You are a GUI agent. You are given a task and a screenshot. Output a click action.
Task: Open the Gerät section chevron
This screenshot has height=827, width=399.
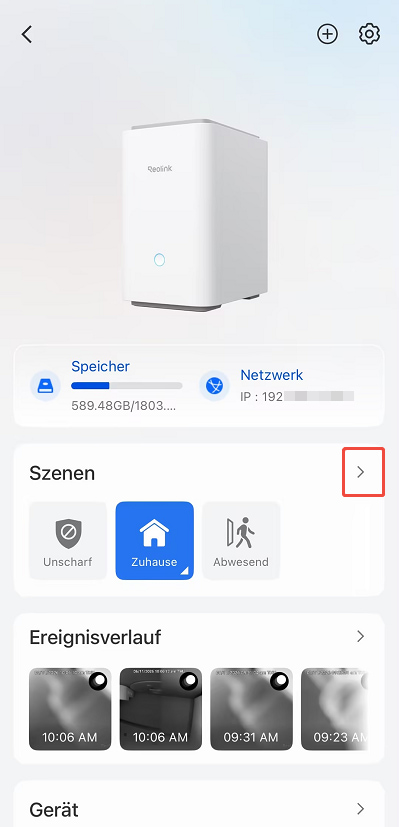point(361,808)
